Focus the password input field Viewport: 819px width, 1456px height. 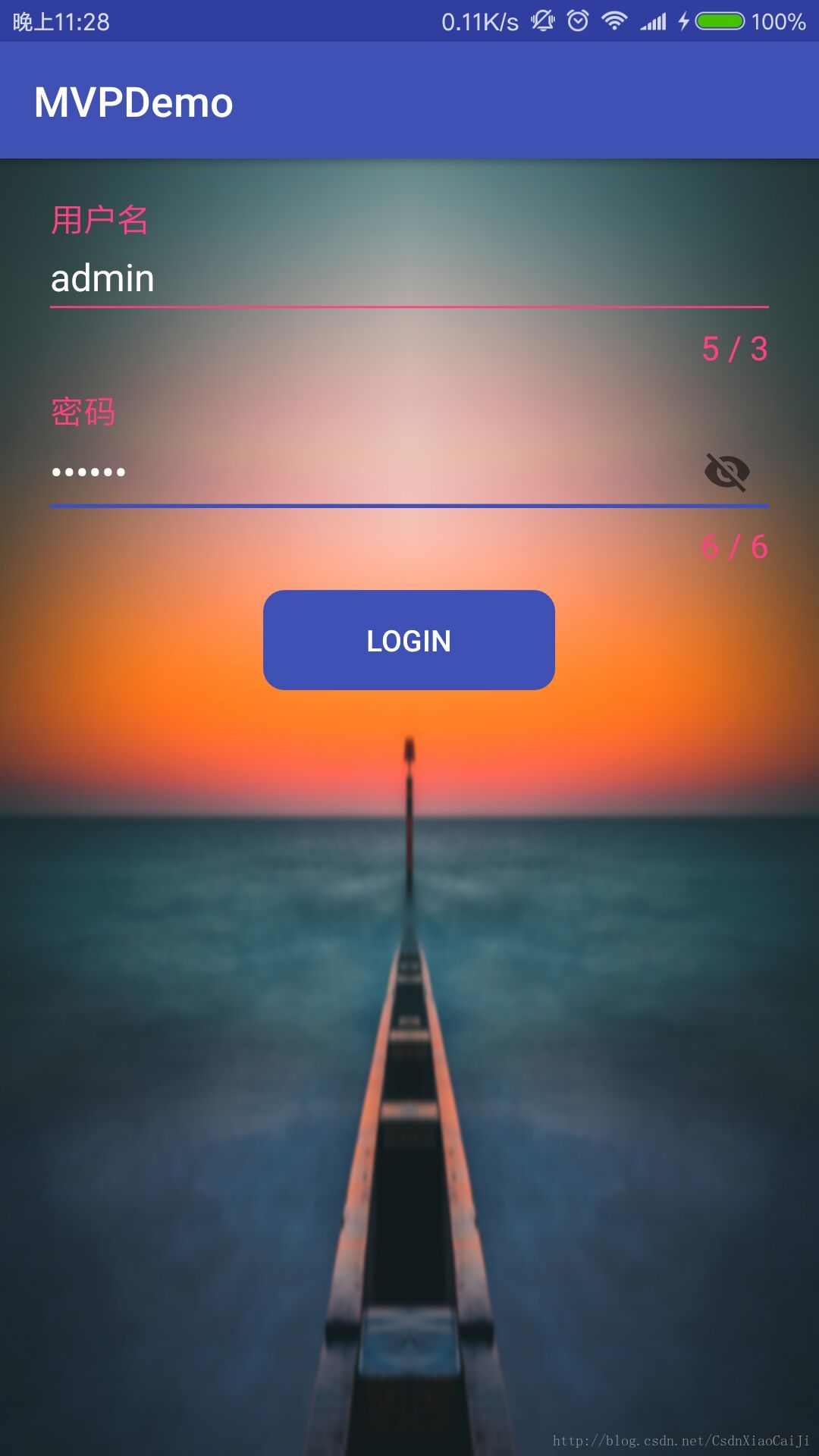pyautogui.click(x=364, y=472)
